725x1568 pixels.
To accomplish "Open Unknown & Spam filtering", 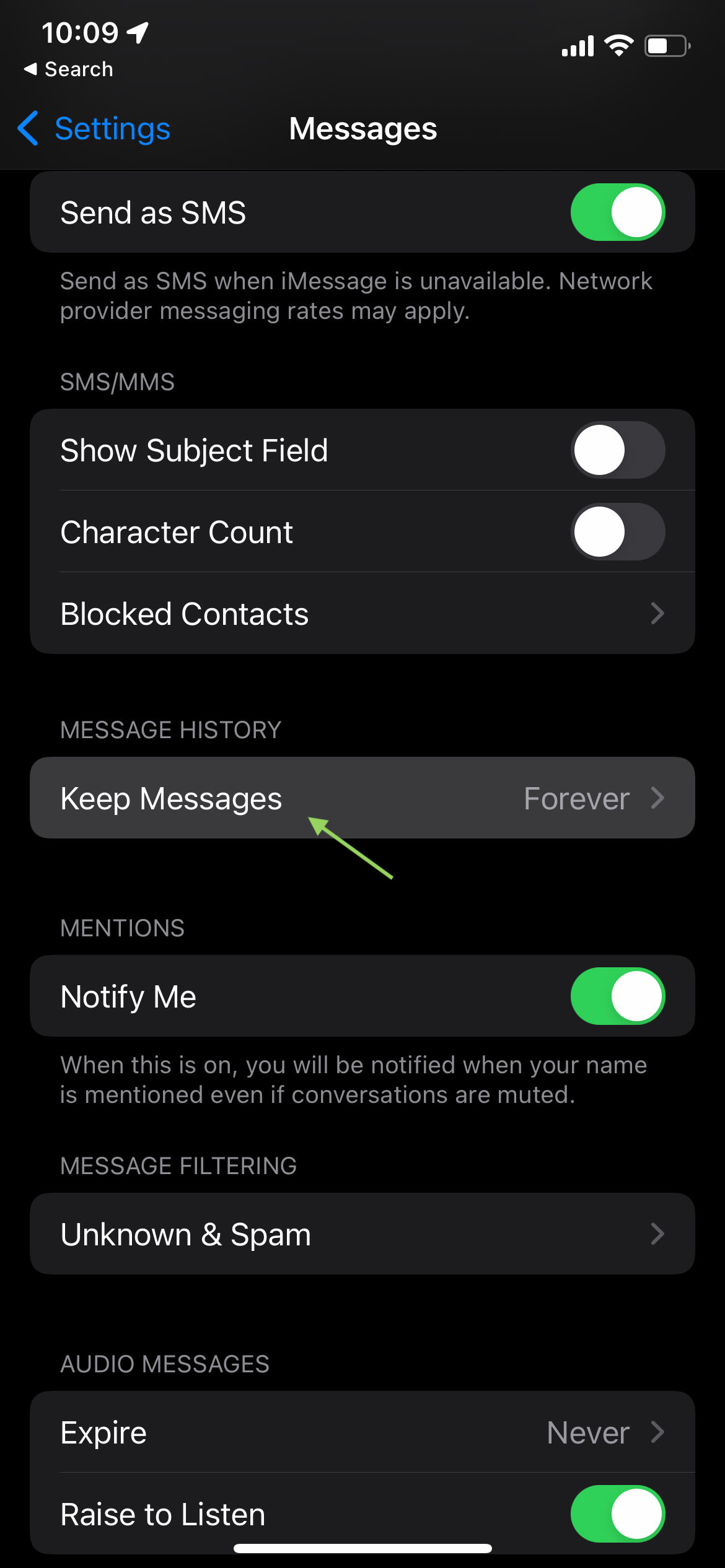I will click(x=362, y=1234).
